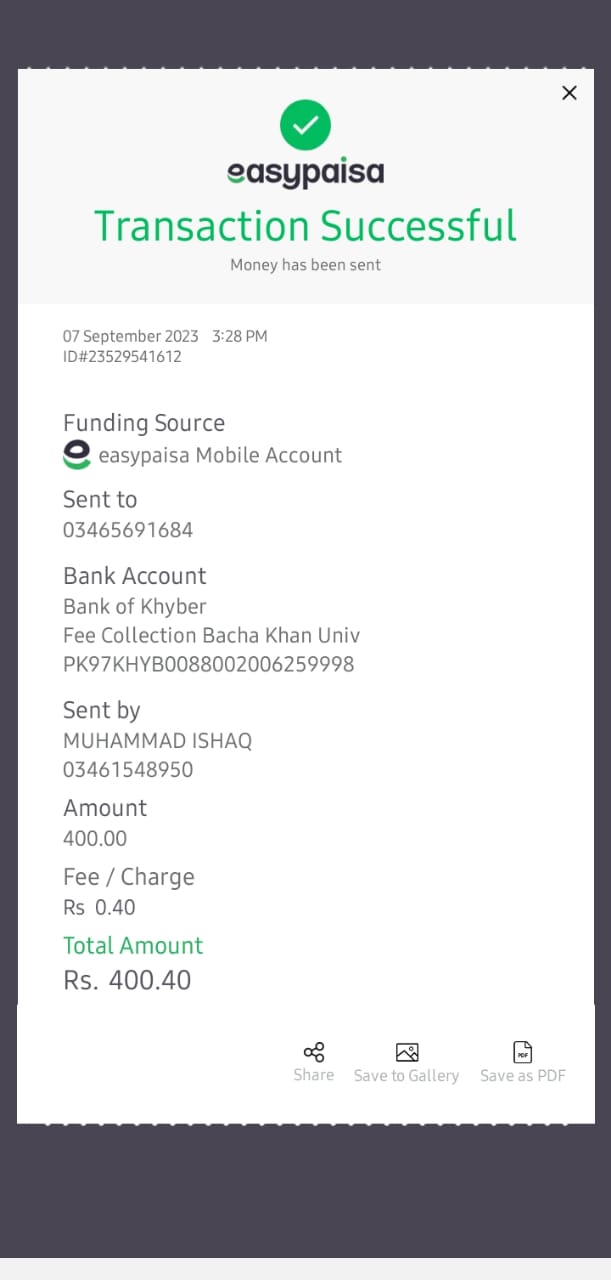The width and height of the screenshot is (611, 1280).
Task: Save the receipt as PDF
Action: click(522, 1063)
